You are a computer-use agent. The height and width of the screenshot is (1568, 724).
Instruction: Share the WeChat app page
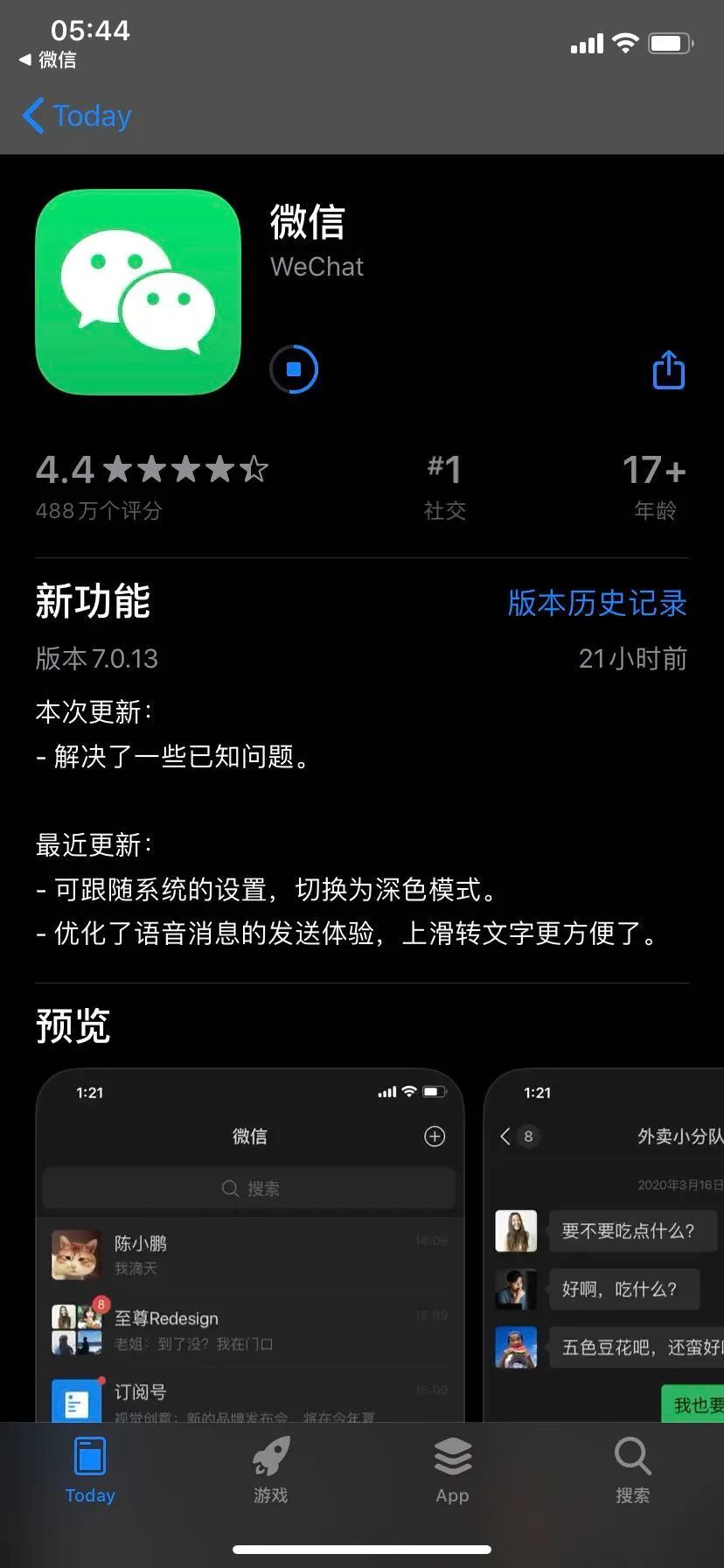point(669,369)
